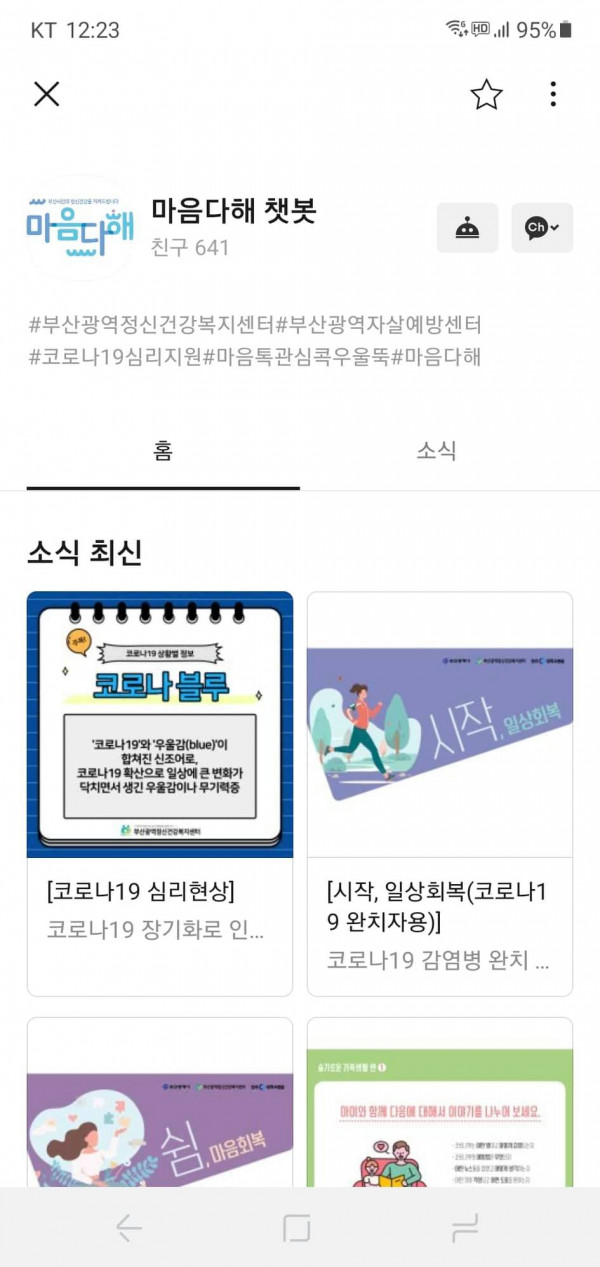The height and width of the screenshot is (1267, 600).
Task: Switch to the 소식 tab
Action: [x=436, y=451]
